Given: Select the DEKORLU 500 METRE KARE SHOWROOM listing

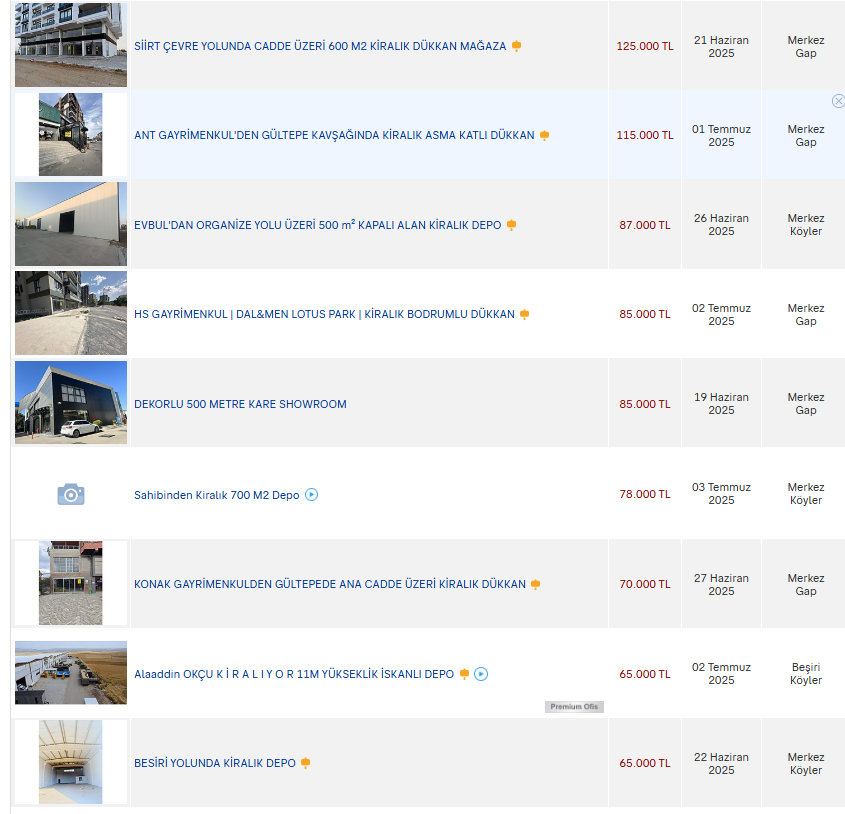Looking at the screenshot, I should [x=240, y=404].
